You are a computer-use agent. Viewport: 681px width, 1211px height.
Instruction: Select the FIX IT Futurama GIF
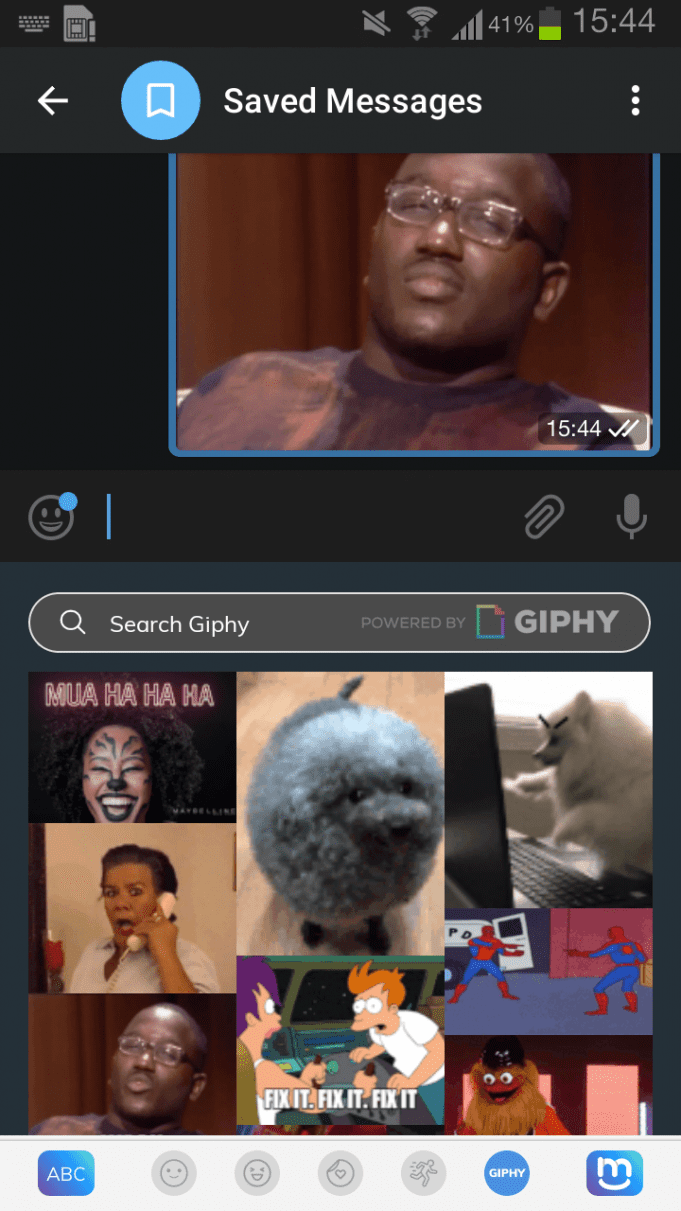tap(340, 1040)
